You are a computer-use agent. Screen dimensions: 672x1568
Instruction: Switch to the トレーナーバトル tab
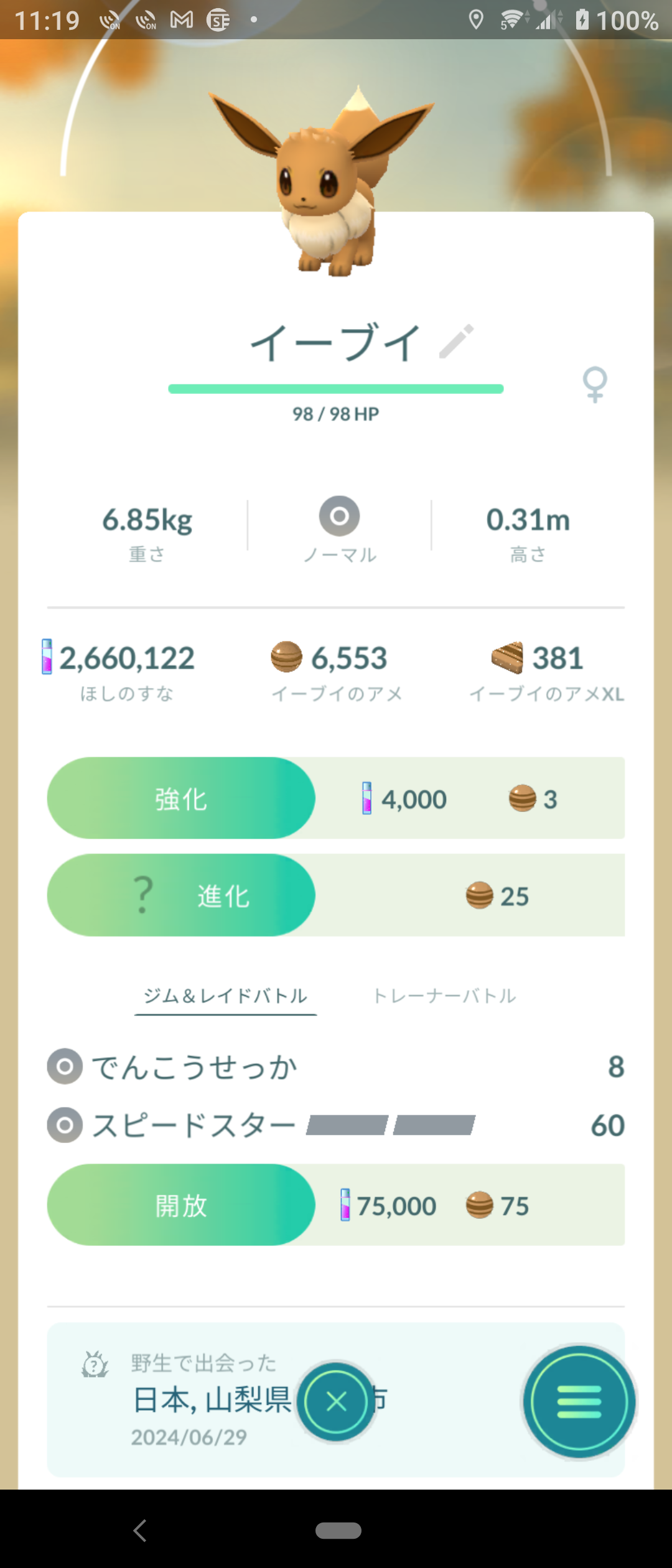click(444, 996)
